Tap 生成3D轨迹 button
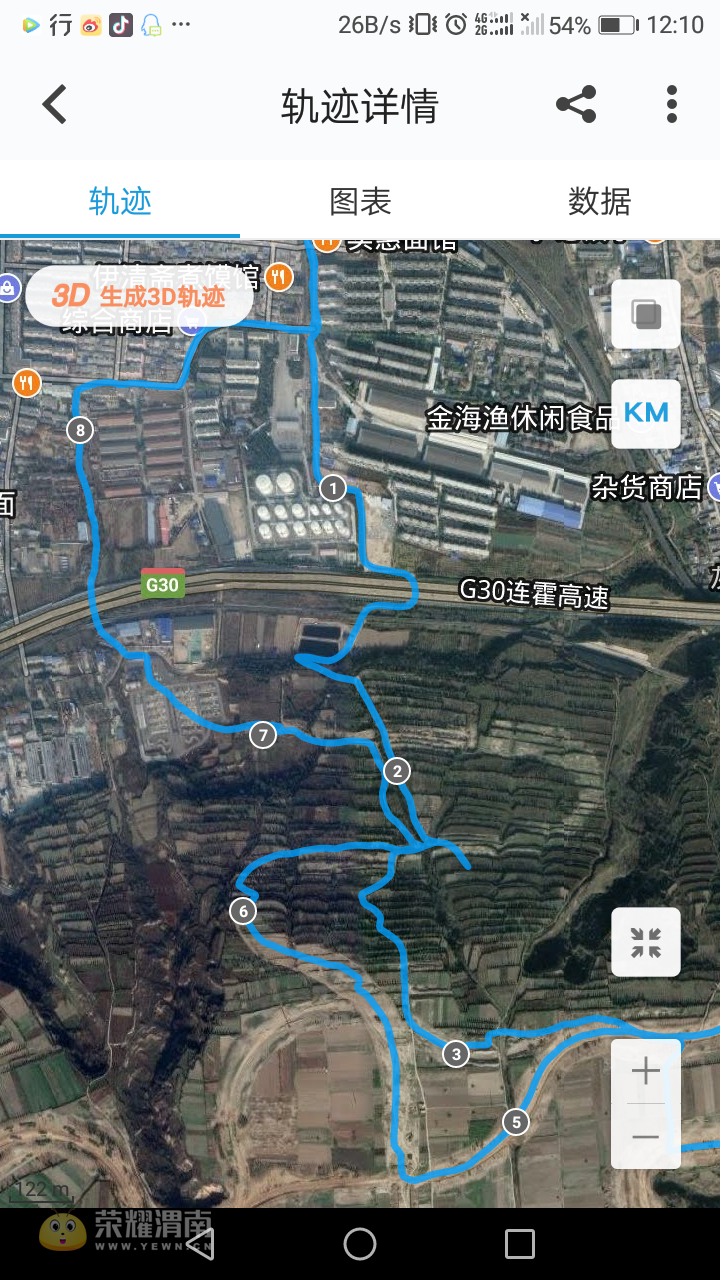Screen dimensions: 720x1280 coord(139,296)
